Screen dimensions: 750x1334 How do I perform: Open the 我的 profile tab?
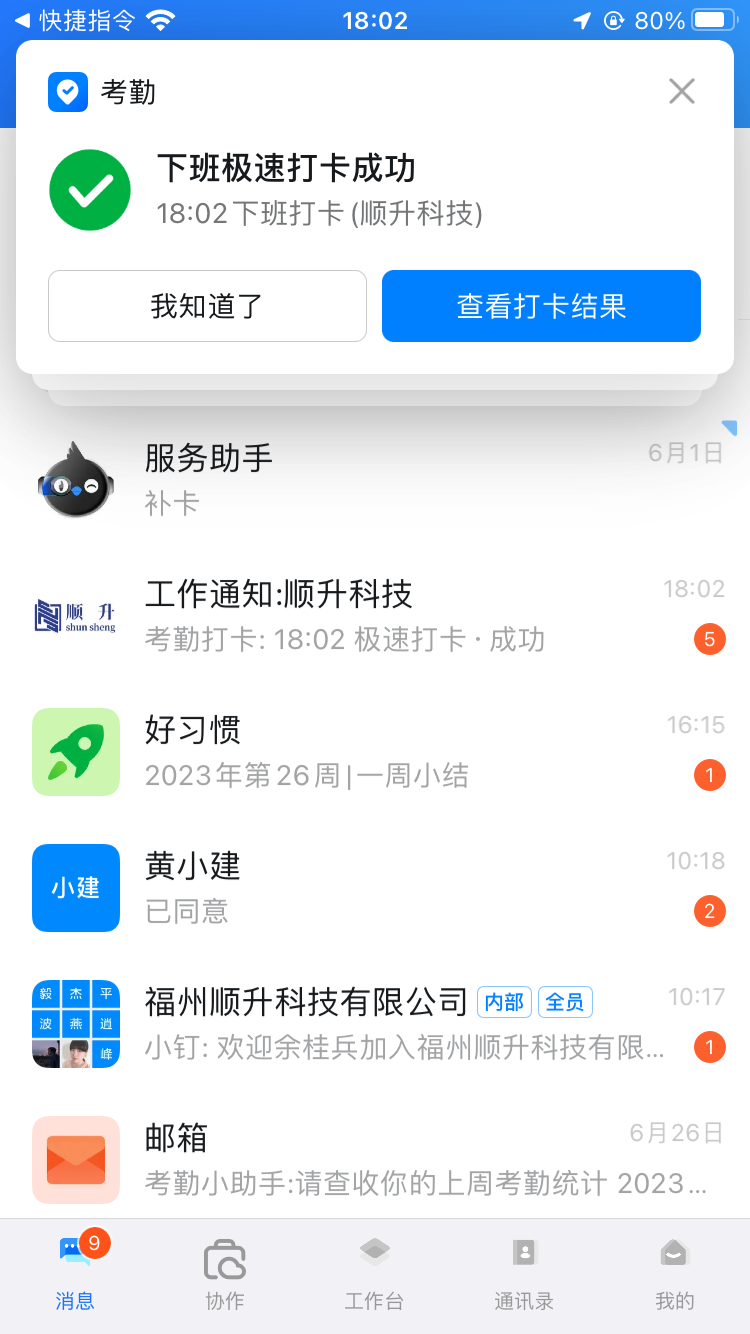[674, 1274]
